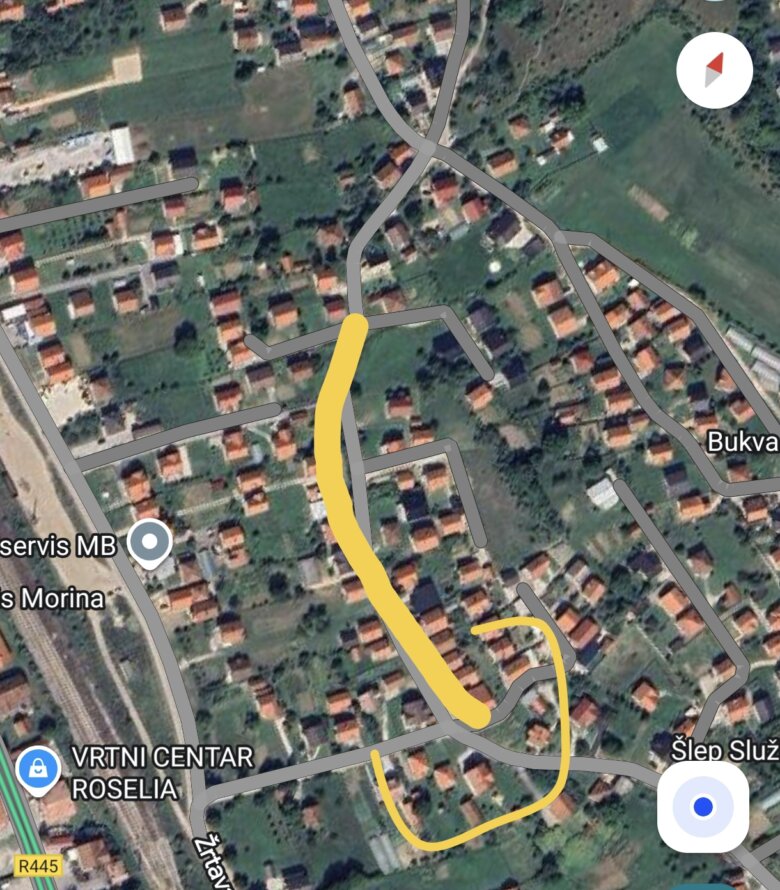Select the servis MB location pin
Screen dimensions: 780x890
click(x=151, y=544)
